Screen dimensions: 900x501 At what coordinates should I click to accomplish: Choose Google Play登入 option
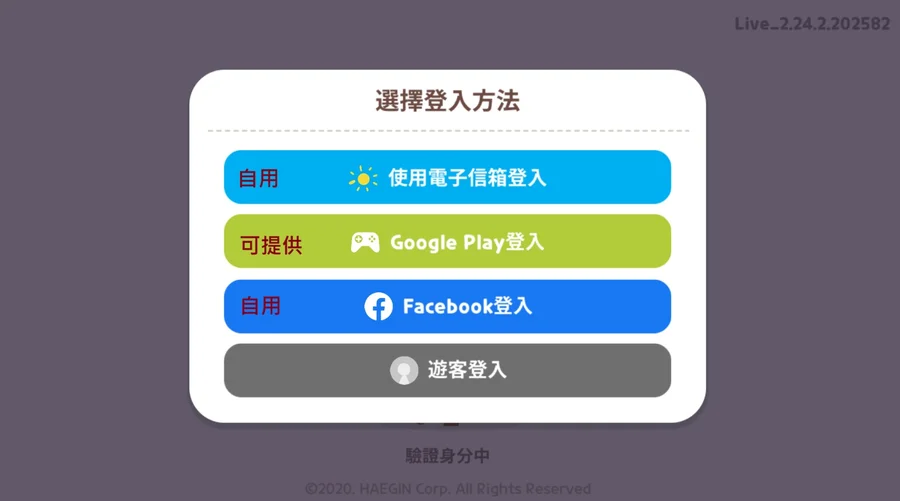coord(447,242)
